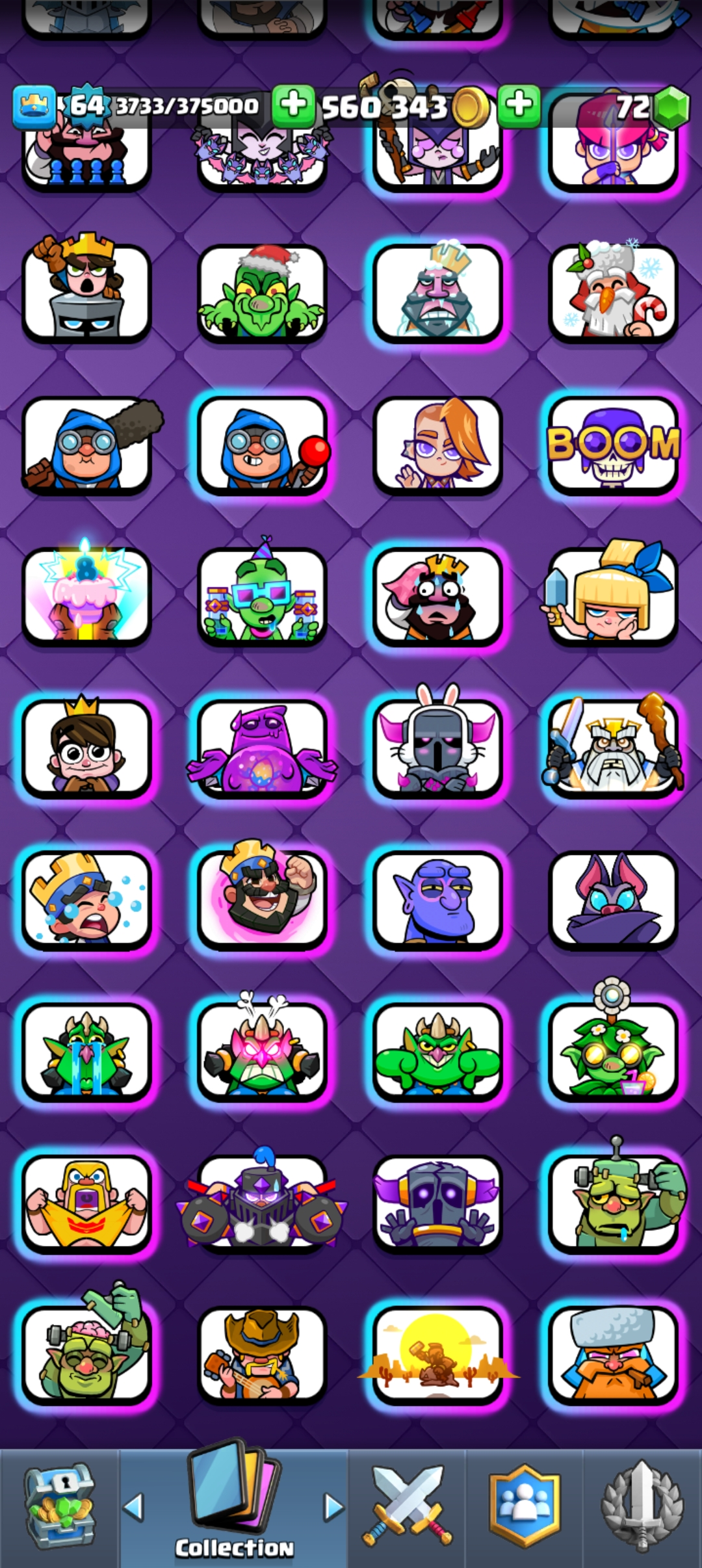702x1568 pixels.
Task: Select the cowboy playing guitar emote
Action: click(x=262, y=1355)
